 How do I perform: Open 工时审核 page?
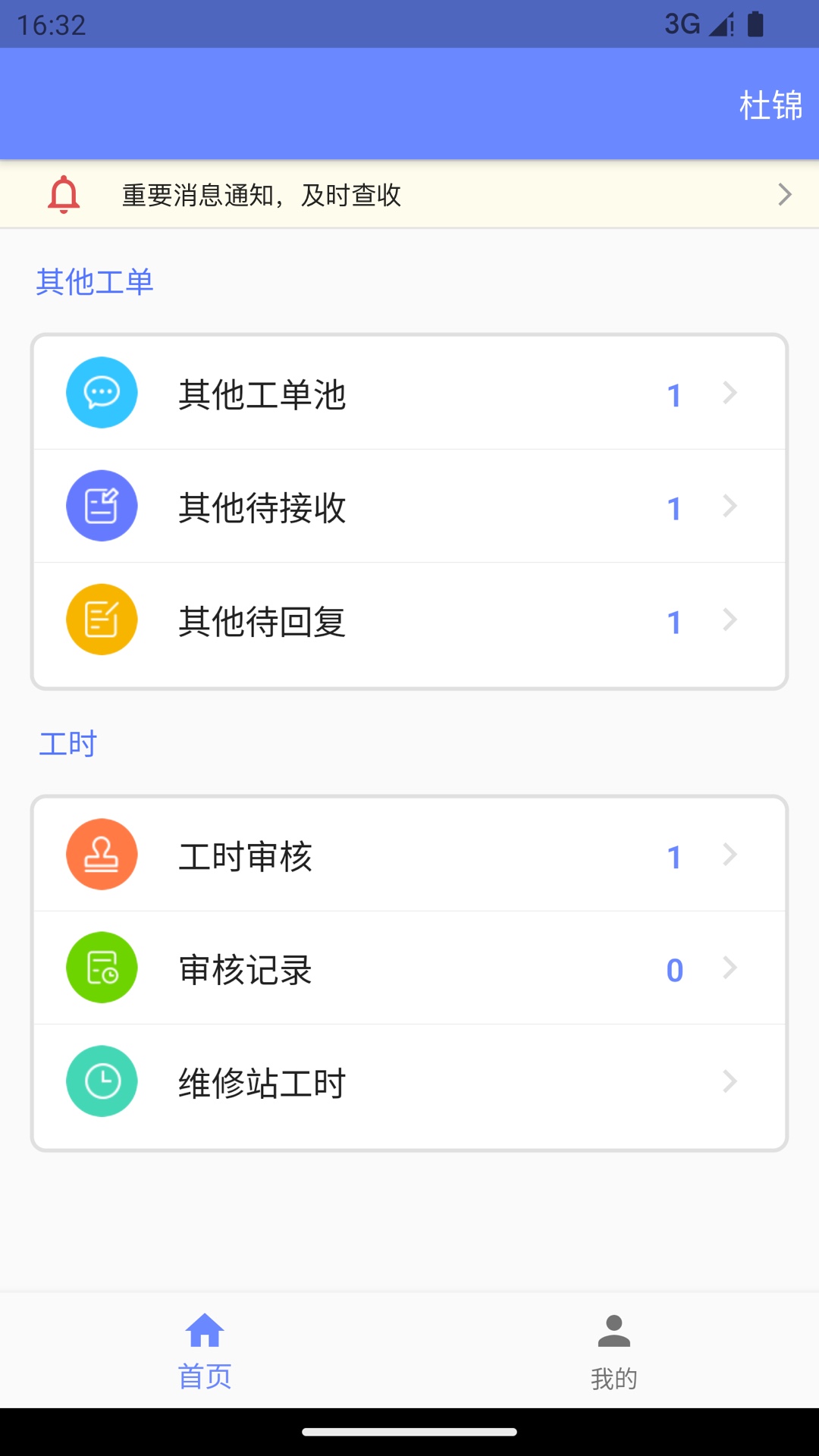409,855
